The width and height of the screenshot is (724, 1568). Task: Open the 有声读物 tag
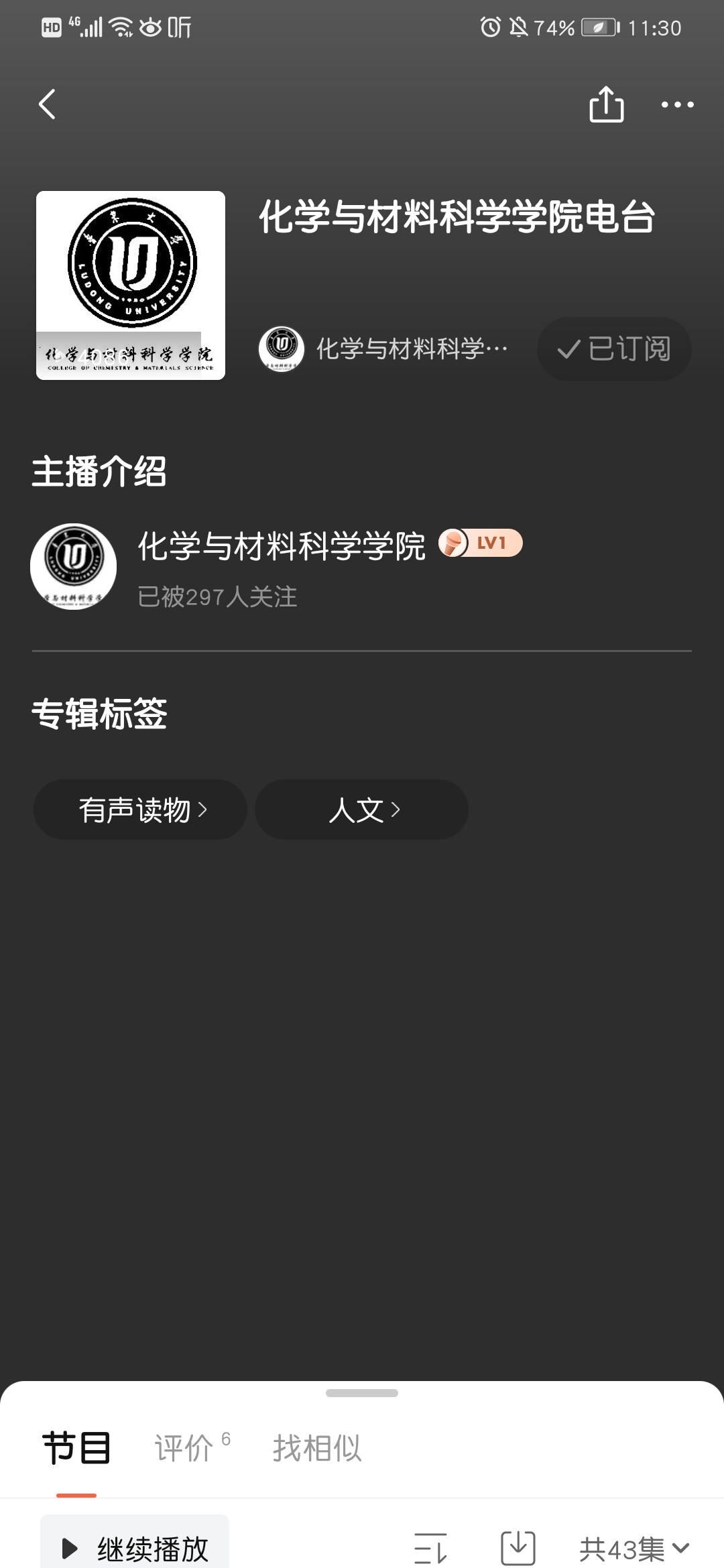point(141,809)
